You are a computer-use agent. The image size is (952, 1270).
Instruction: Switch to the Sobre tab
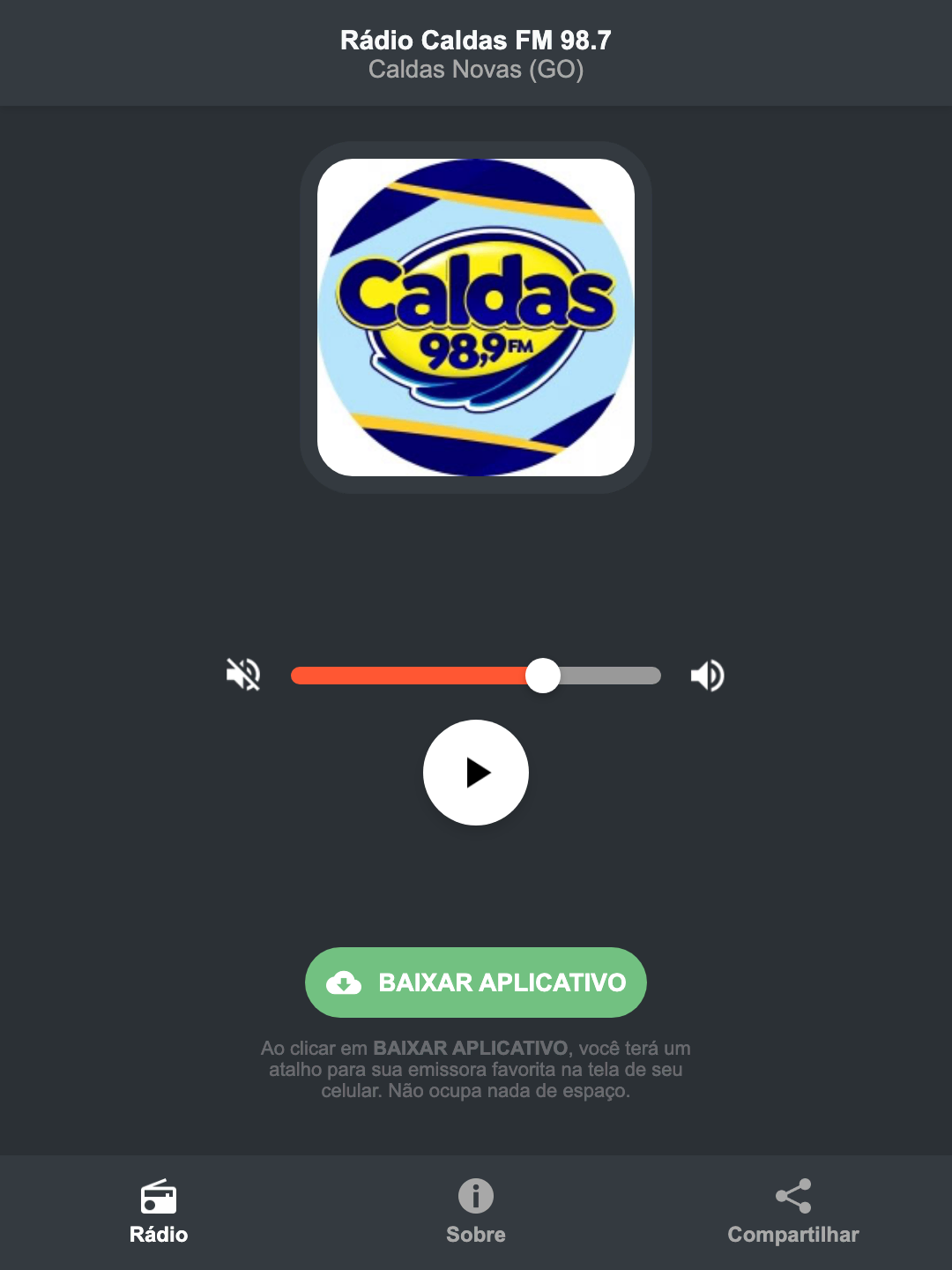click(475, 1213)
